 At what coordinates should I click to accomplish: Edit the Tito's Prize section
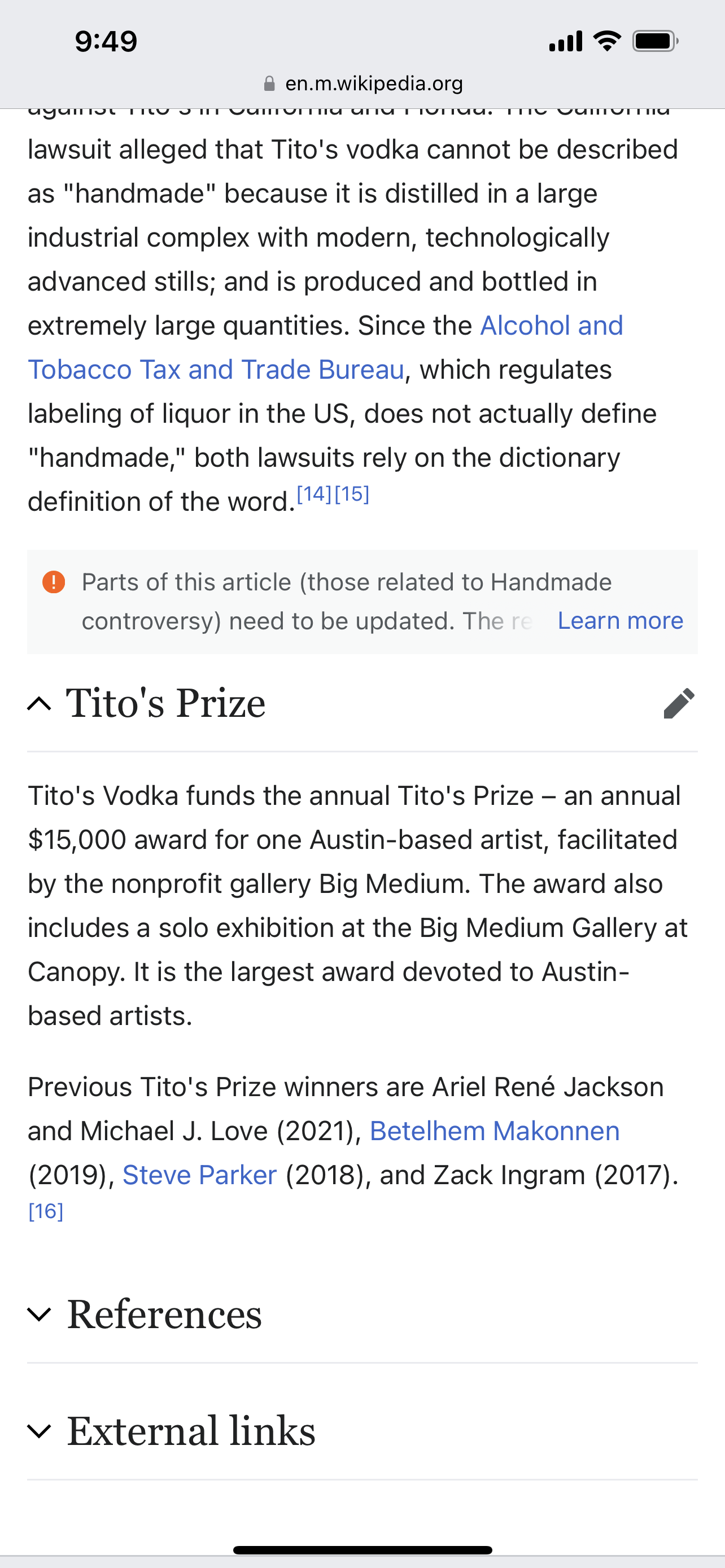(679, 704)
